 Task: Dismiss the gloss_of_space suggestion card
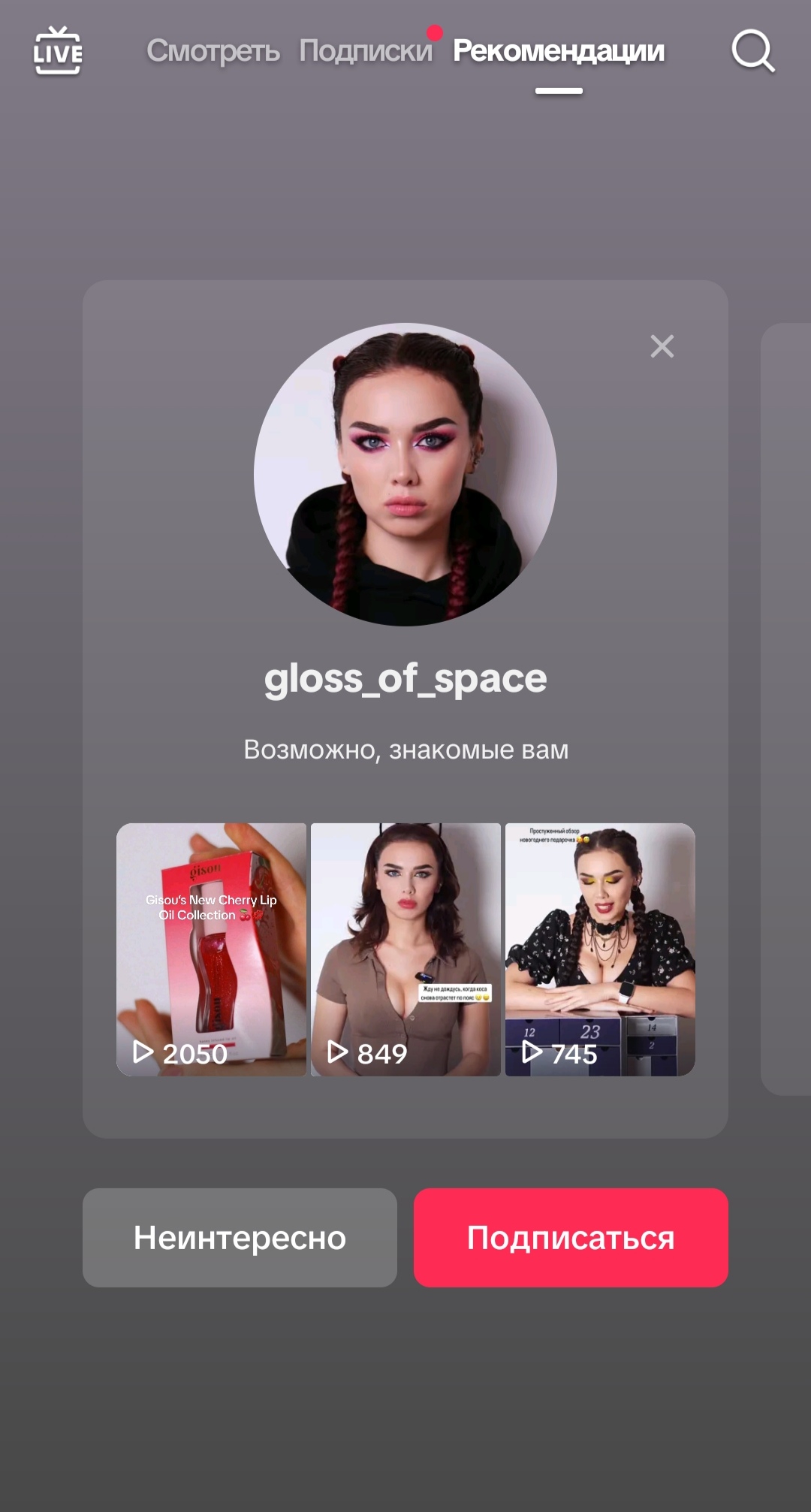click(x=662, y=346)
